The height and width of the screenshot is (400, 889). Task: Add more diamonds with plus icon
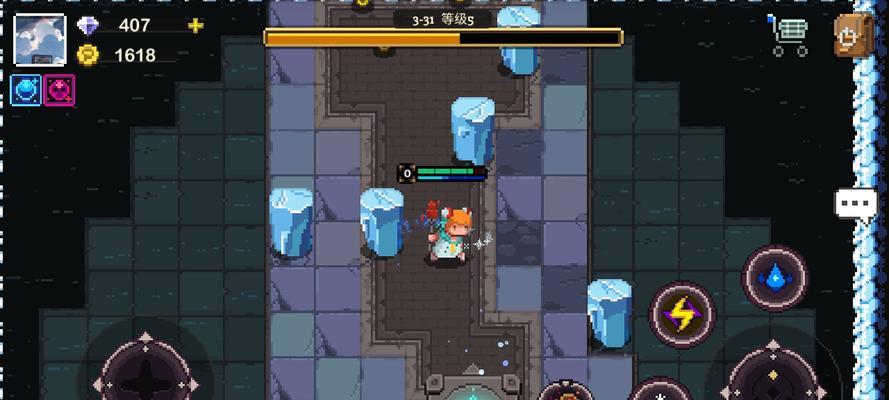195,25
